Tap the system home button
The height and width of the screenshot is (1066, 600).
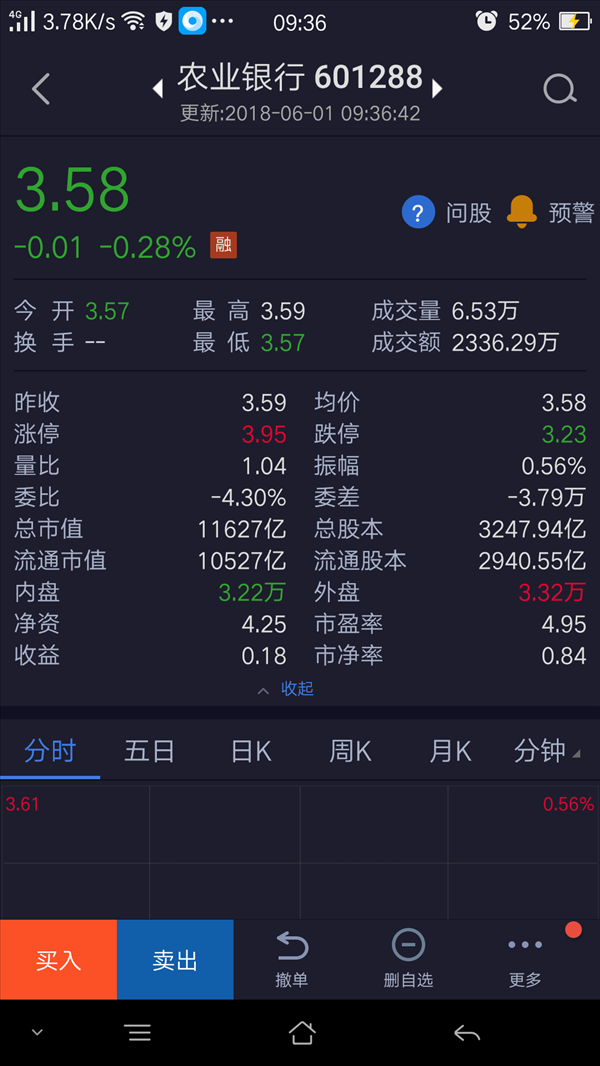coord(302,1033)
